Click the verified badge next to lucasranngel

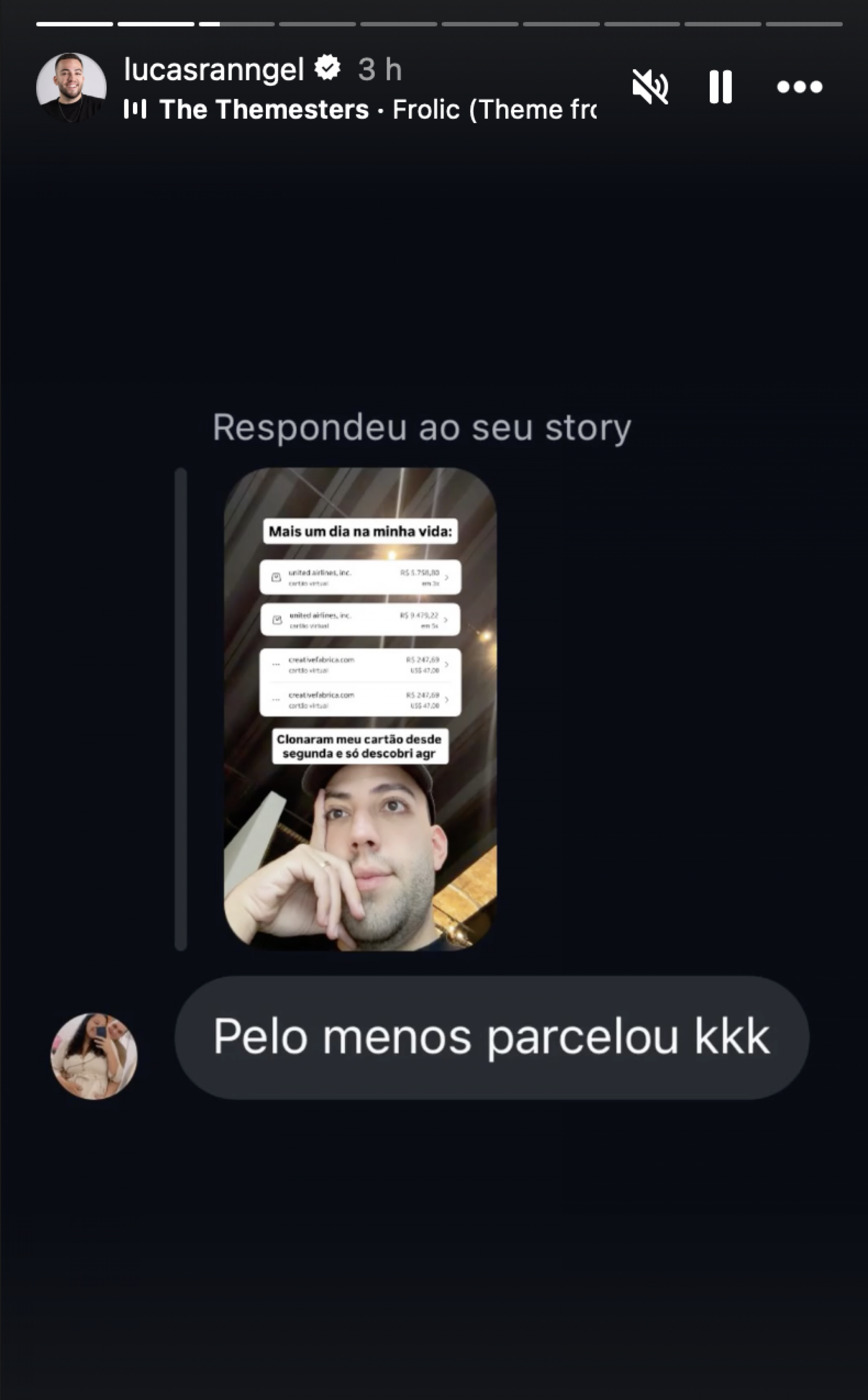tap(327, 69)
